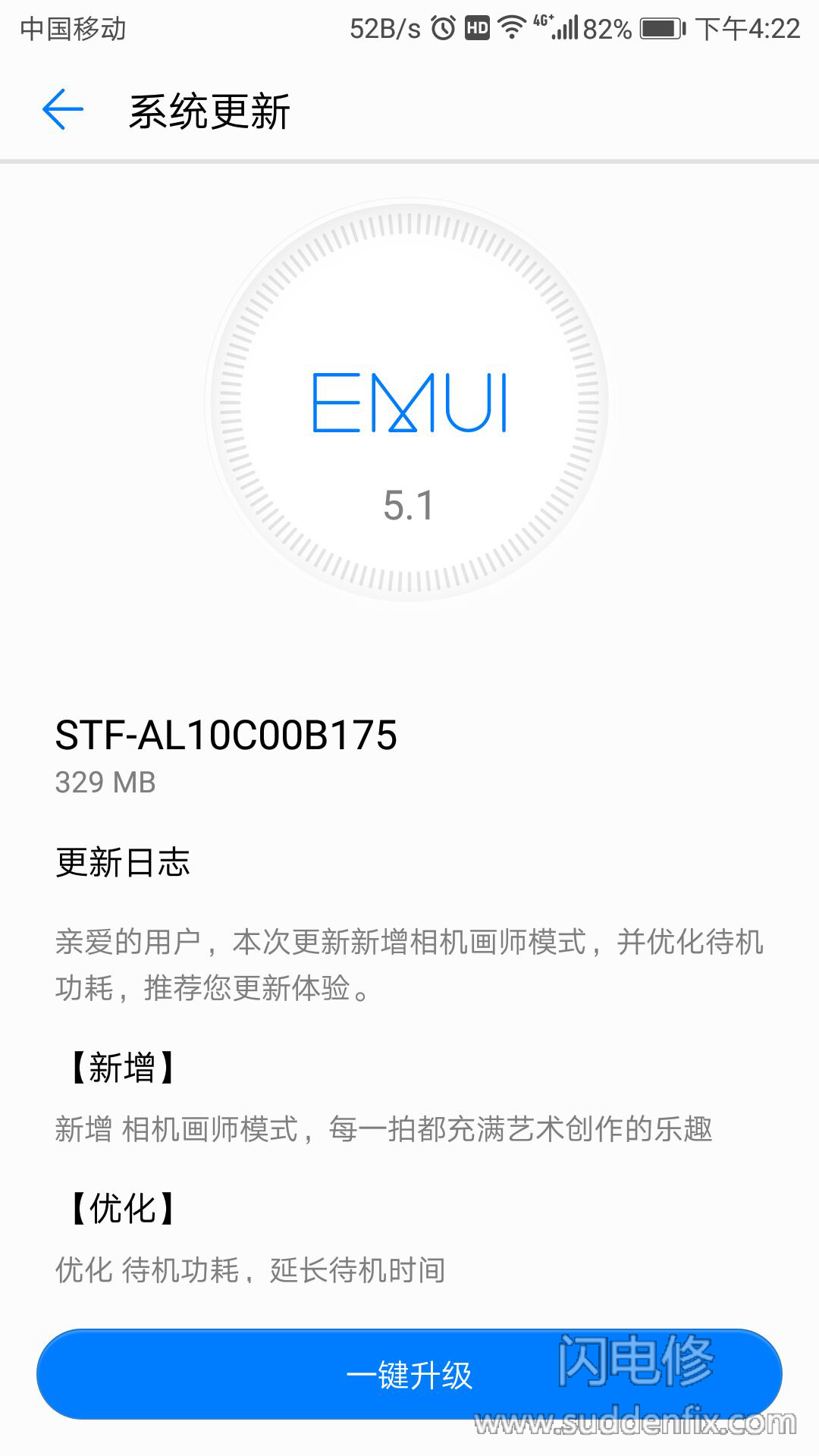Tap the circular progress ring around EMUI logo
The image size is (819, 1456).
[x=409, y=227]
